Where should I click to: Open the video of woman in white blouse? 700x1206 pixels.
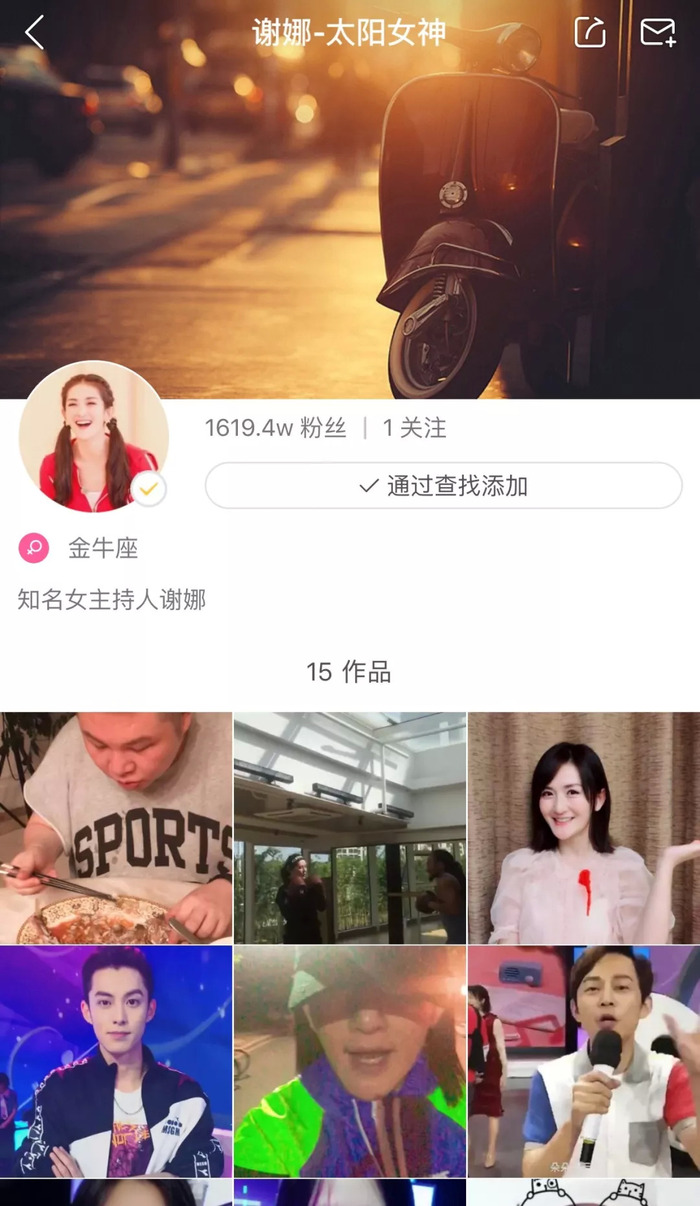(x=584, y=828)
